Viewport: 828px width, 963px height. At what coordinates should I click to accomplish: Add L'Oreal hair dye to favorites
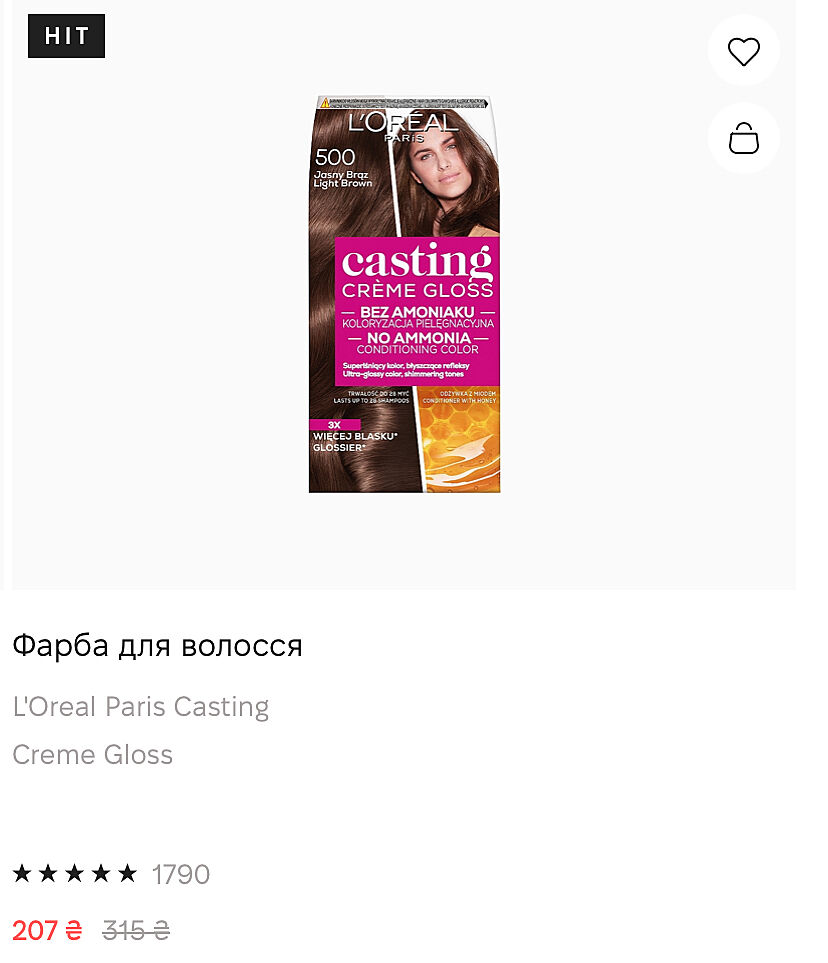point(743,51)
